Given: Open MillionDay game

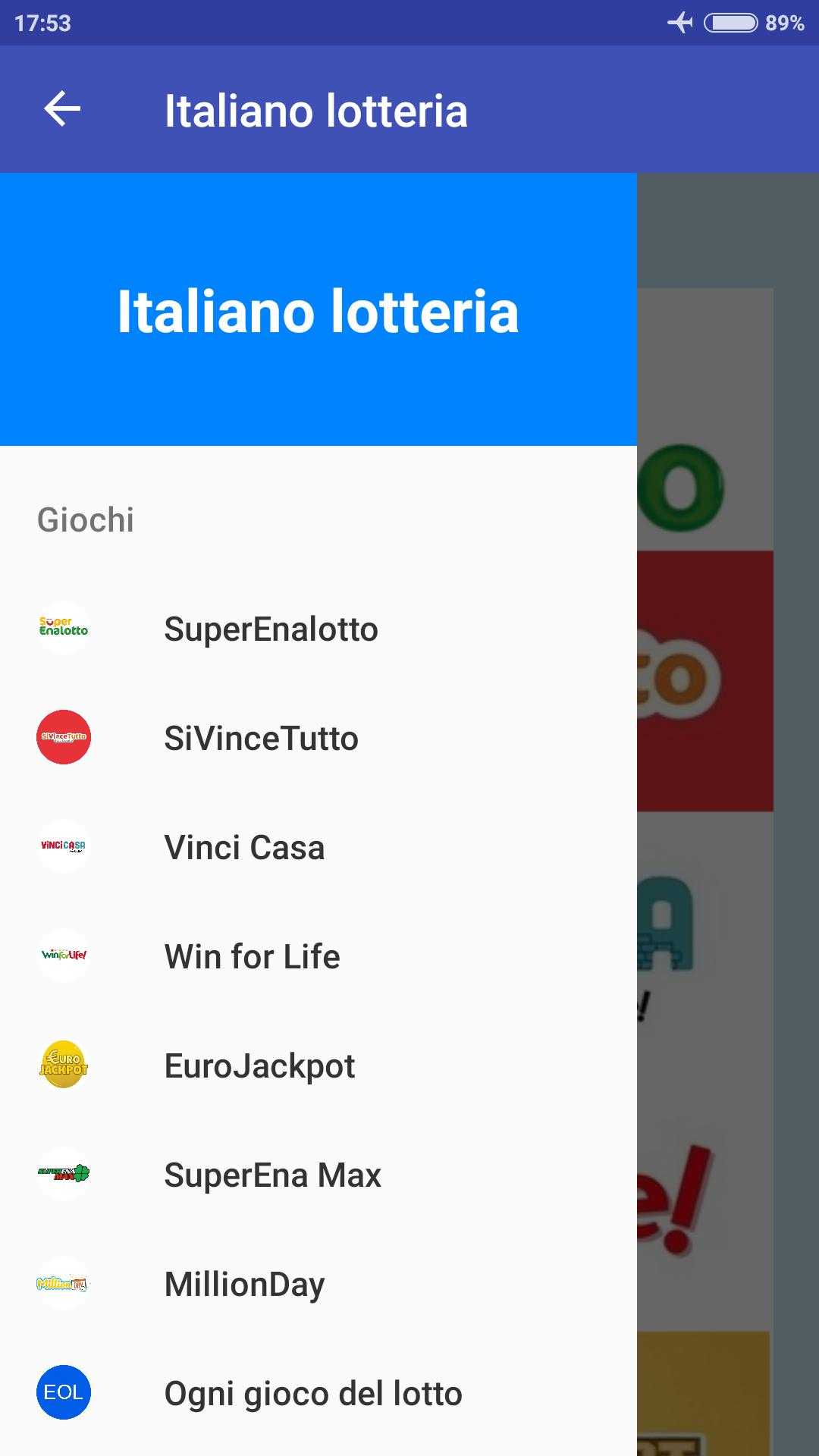Looking at the screenshot, I should pyautogui.click(x=318, y=1285).
